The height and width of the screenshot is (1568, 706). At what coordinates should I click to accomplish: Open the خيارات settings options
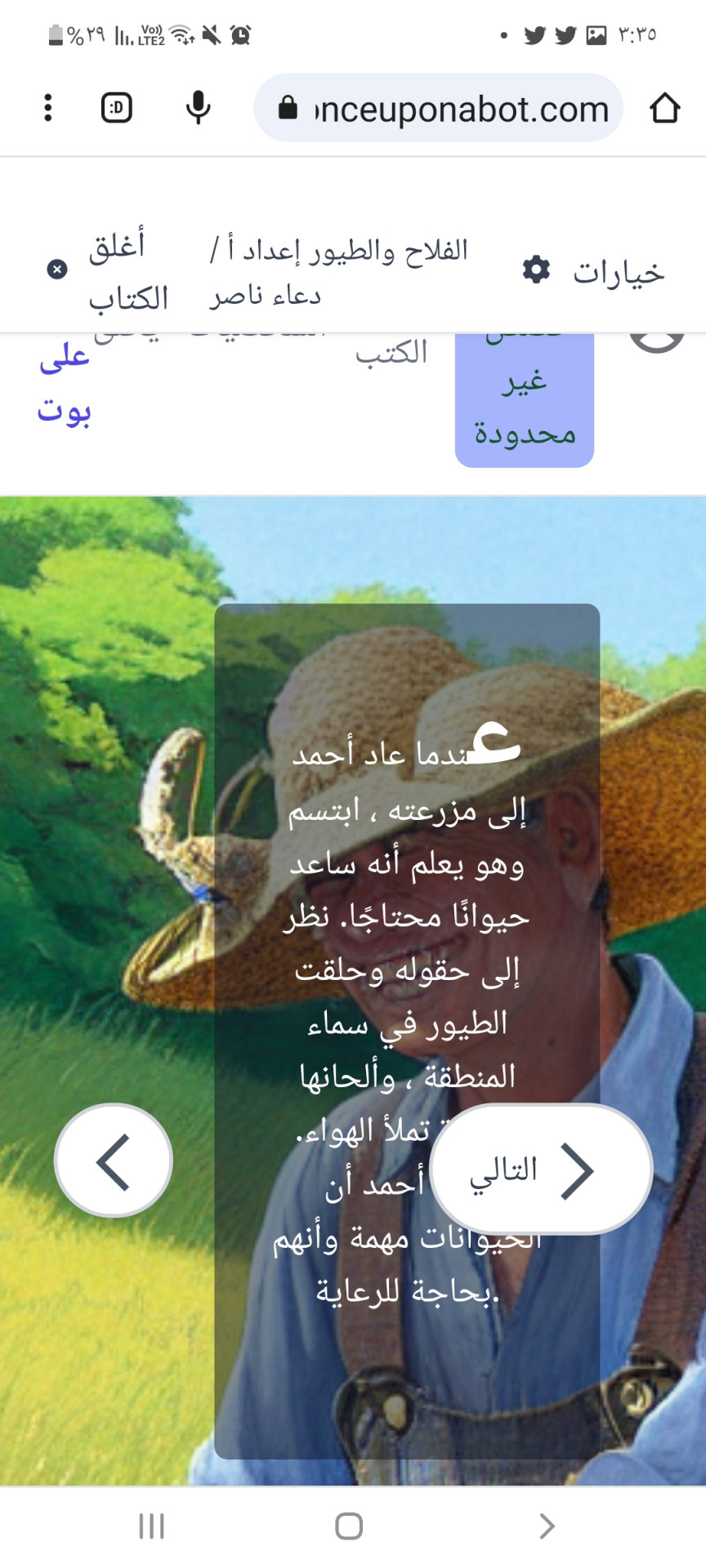594,271
